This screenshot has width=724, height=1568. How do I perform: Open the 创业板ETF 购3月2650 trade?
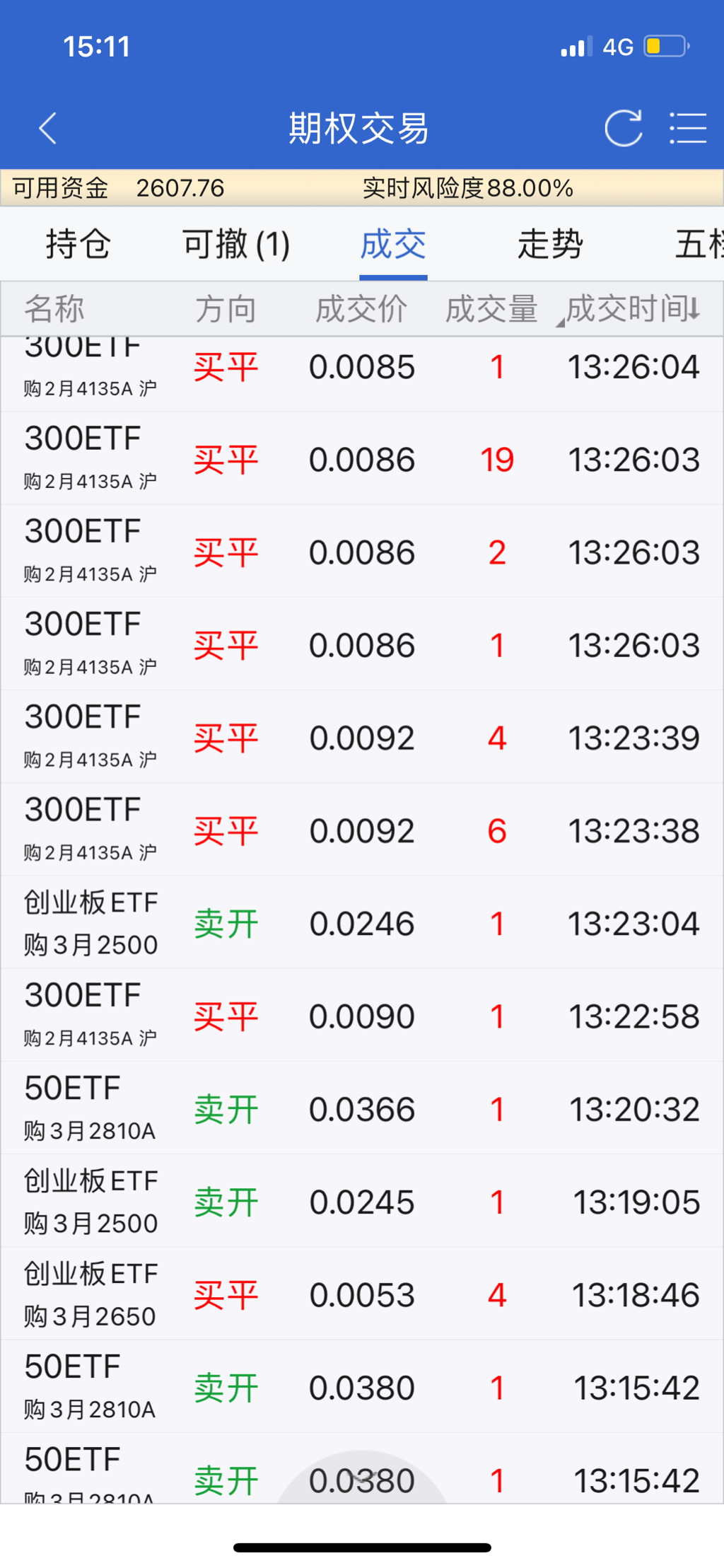coord(362,1295)
